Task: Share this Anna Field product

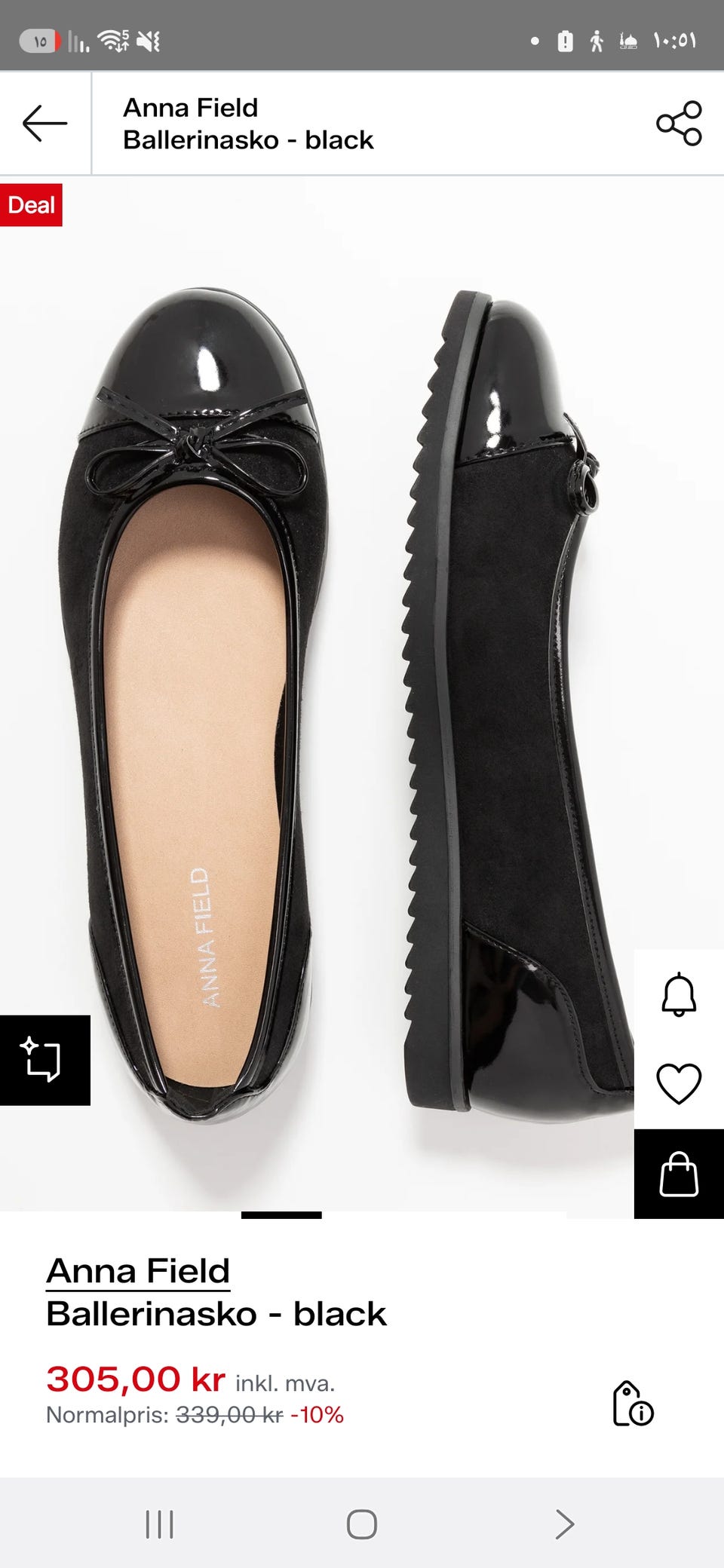Action: tap(679, 123)
